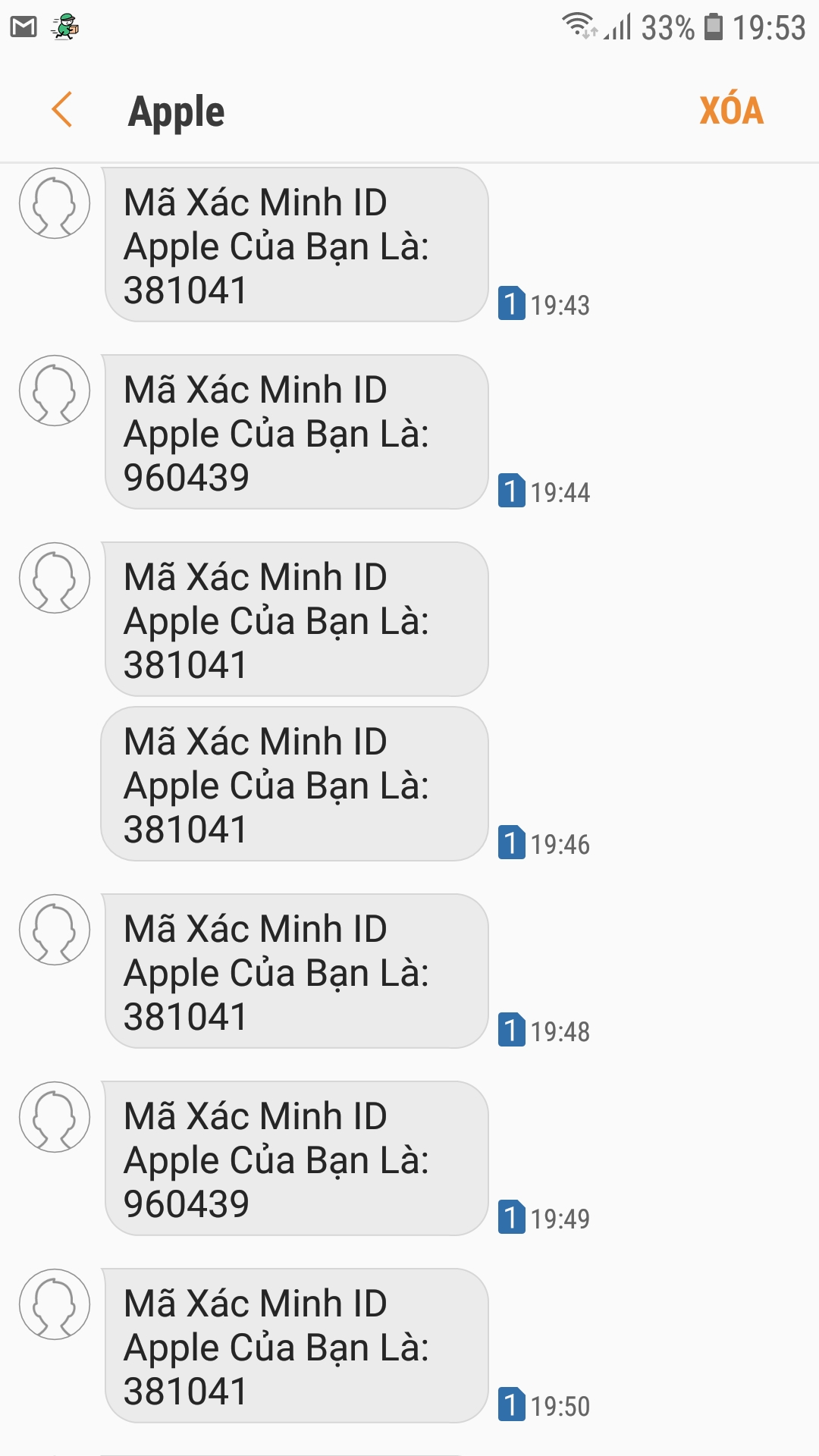Screen dimensions: 819x1456
Task: Go back from the Apple conversation
Action: 62,111
